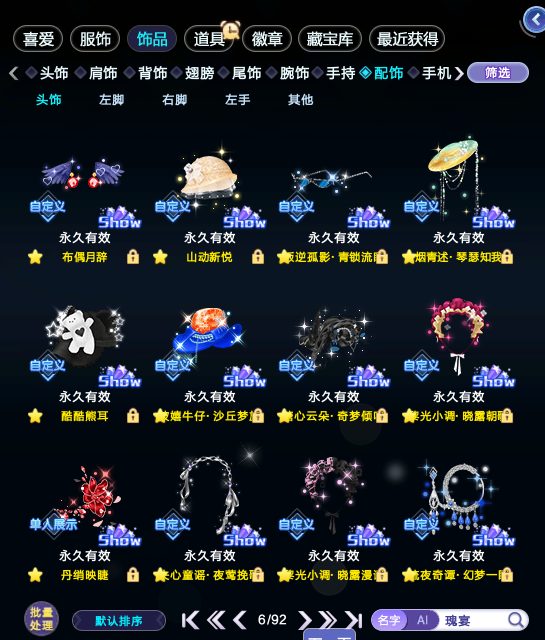Jump to the last page
This screenshot has width=545, height=640.
(354, 620)
